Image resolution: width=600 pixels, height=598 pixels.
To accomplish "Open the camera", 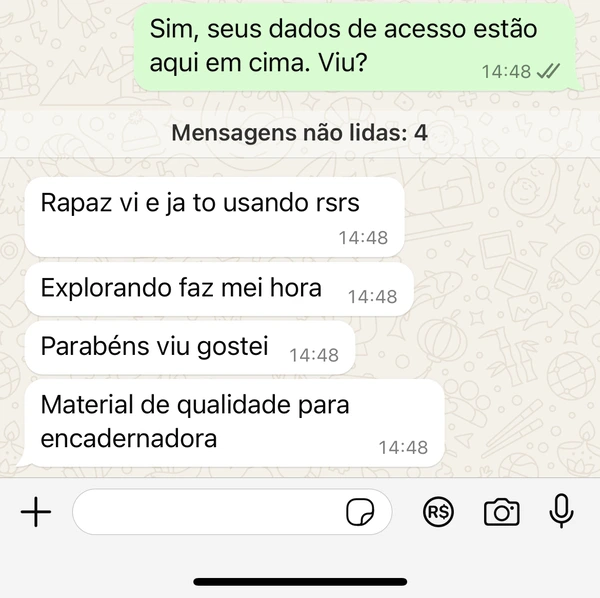I will point(501,513).
